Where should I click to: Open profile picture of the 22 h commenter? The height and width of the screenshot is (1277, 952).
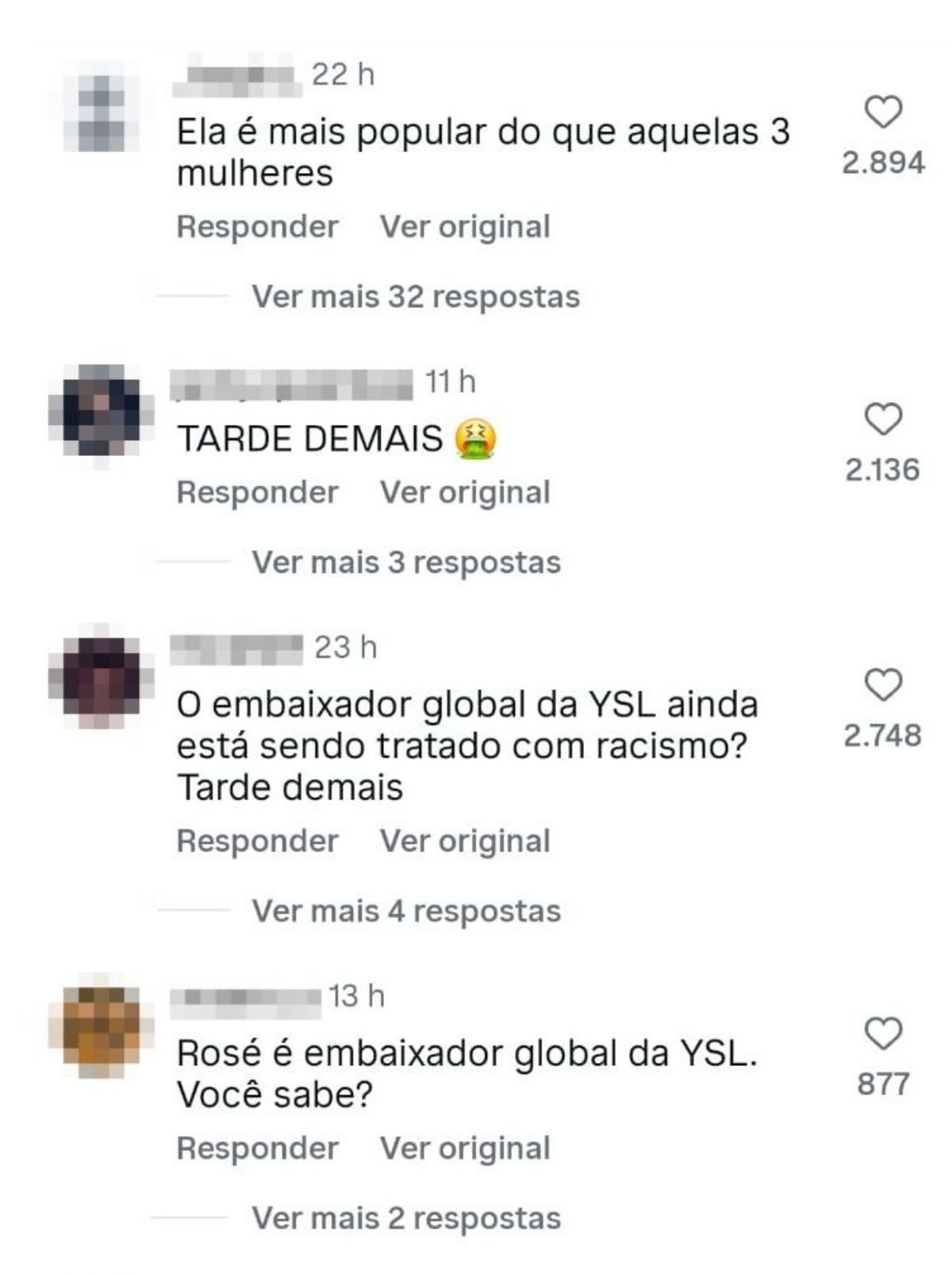coord(97,113)
